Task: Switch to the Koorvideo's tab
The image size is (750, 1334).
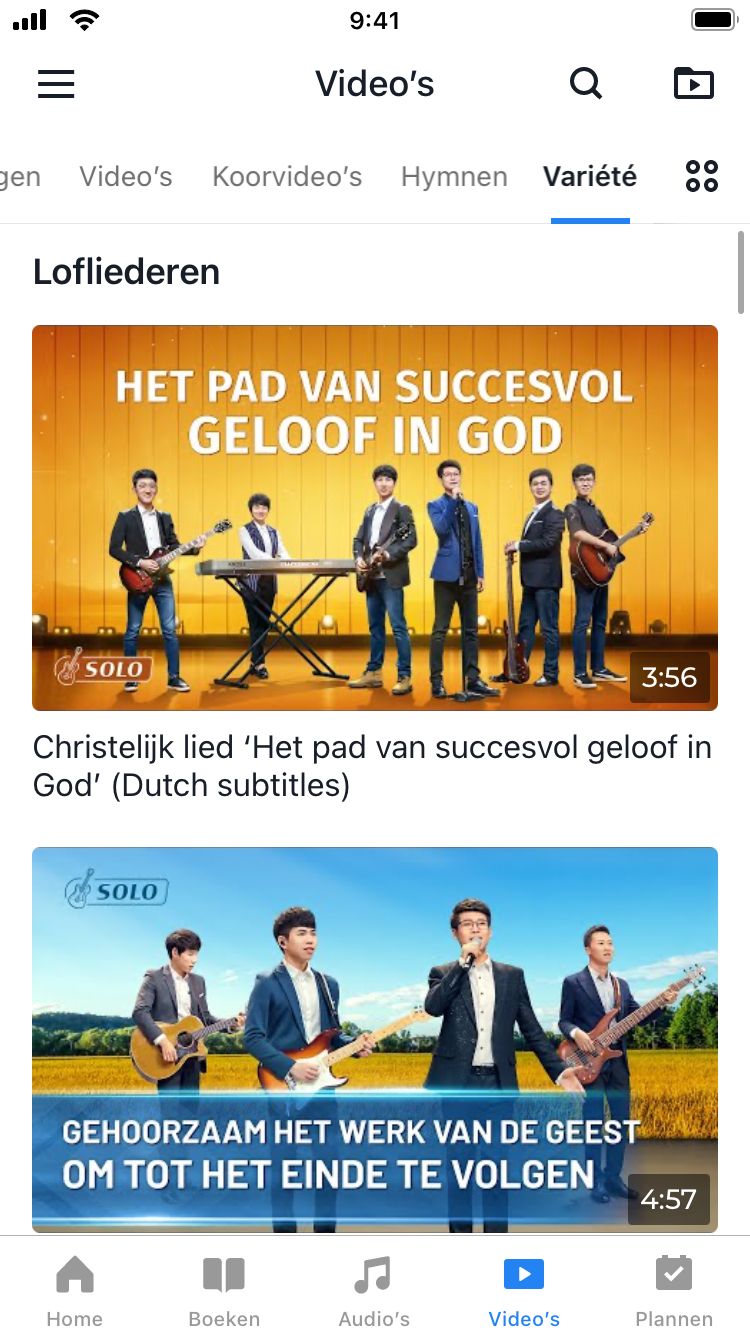Action: tap(287, 177)
